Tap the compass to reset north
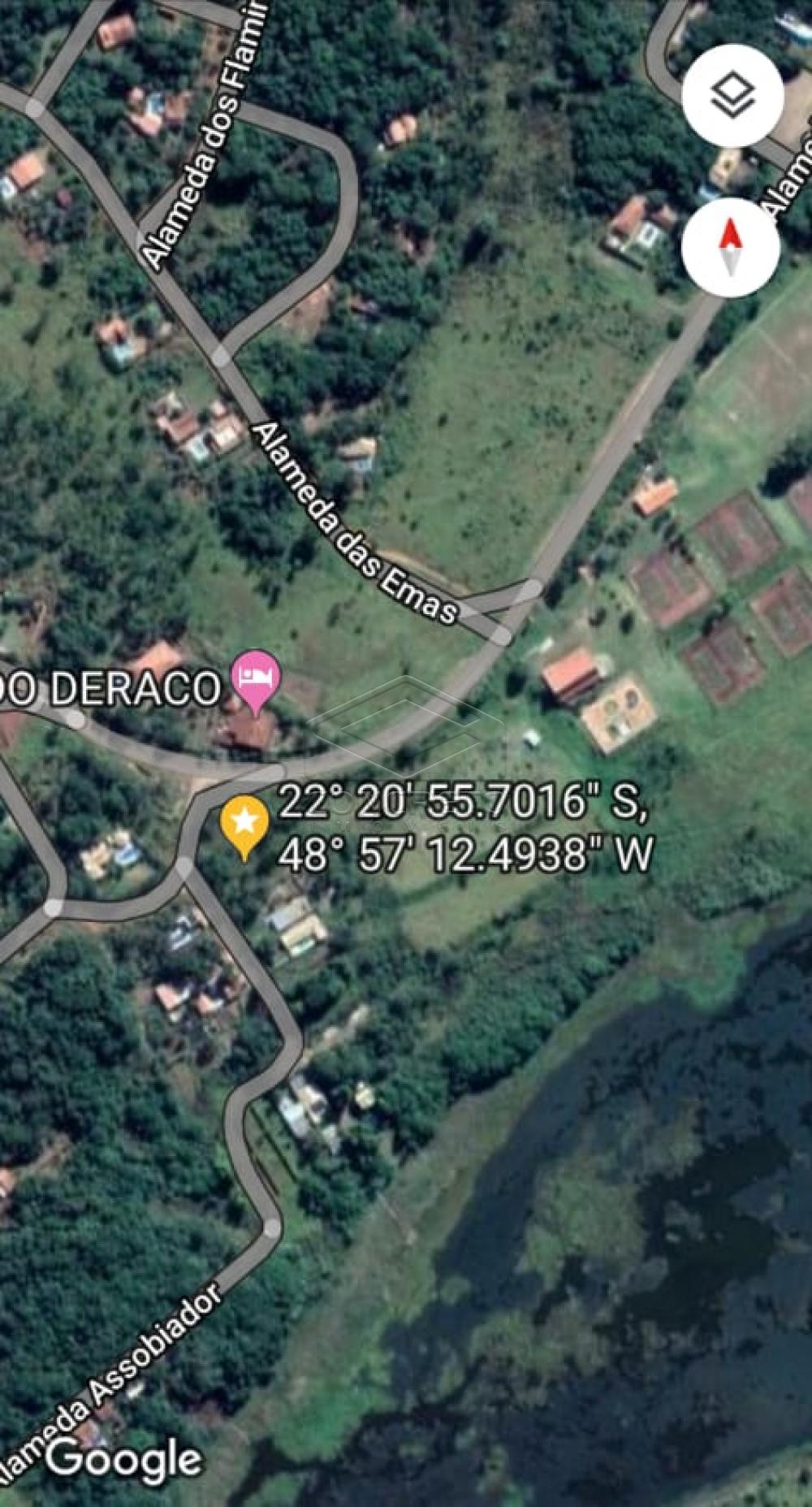The width and height of the screenshot is (812, 1507). click(731, 247)
